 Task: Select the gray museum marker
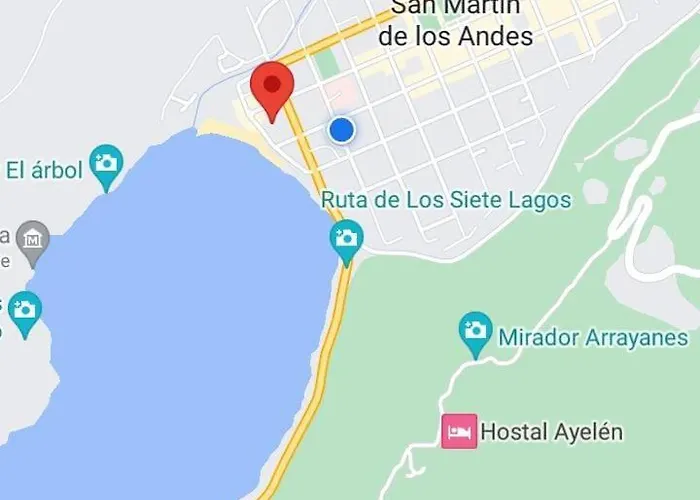(x=33, y=240)
